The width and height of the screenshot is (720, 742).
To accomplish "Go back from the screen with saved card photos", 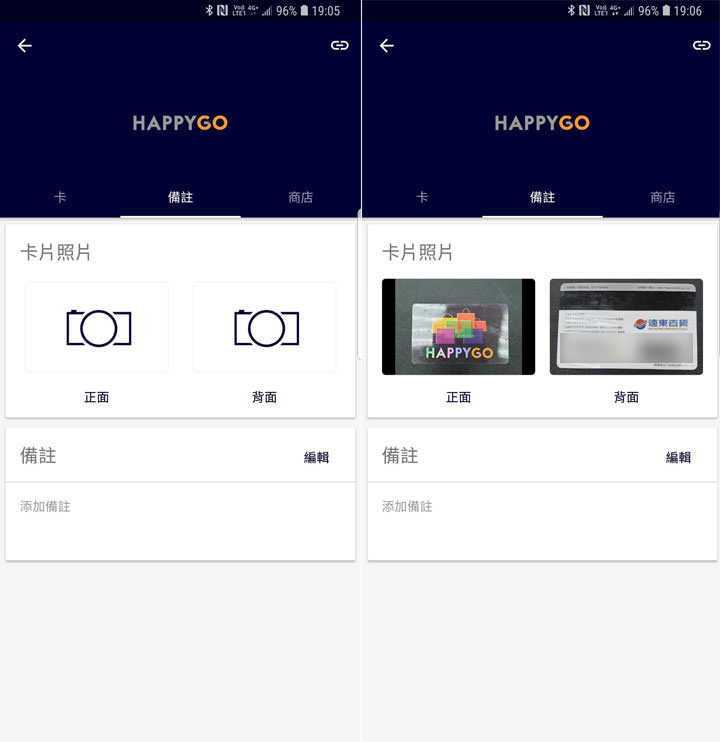I will click(x=387, y=46).
